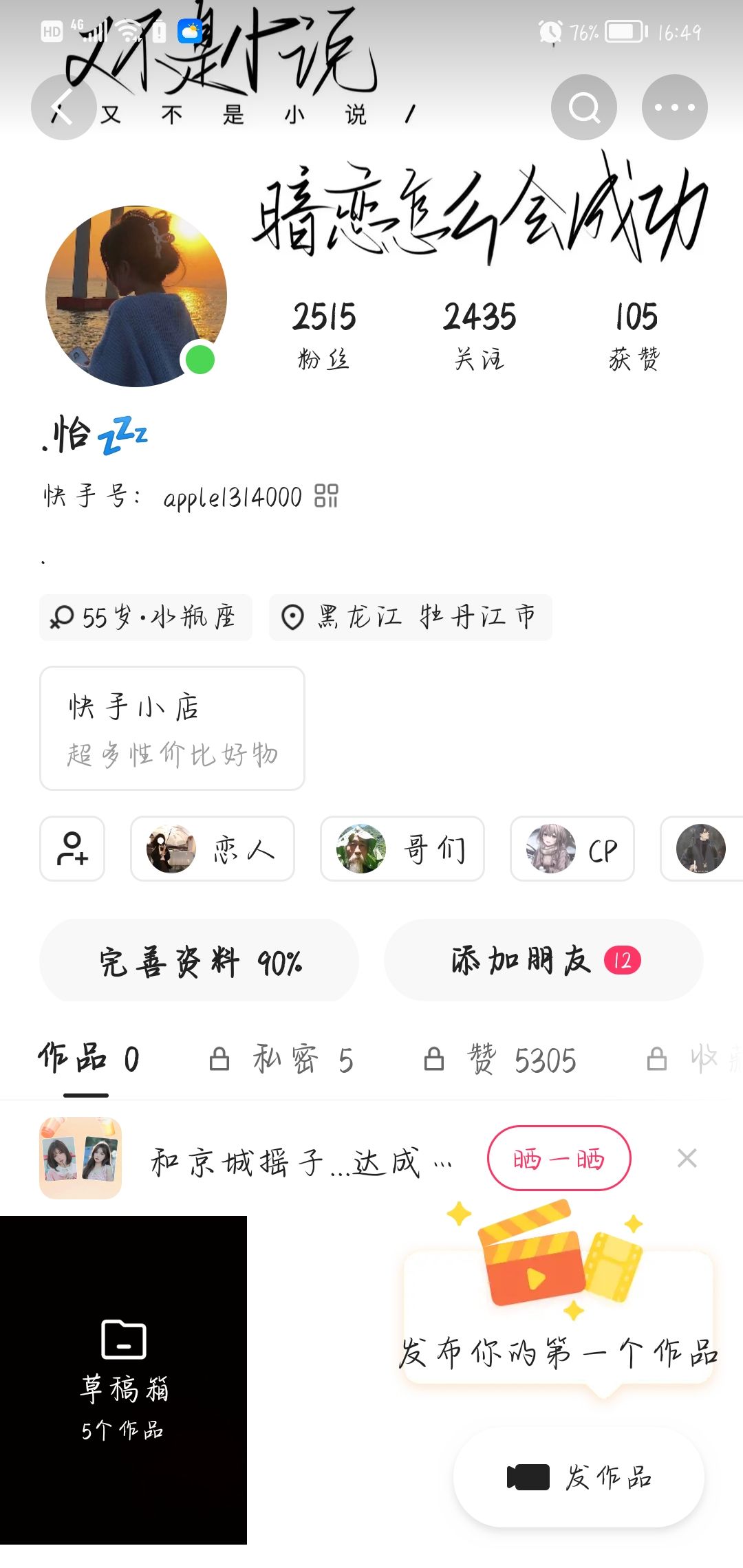
Task: Open the CP relationship chip
Action: pos(572,849)
